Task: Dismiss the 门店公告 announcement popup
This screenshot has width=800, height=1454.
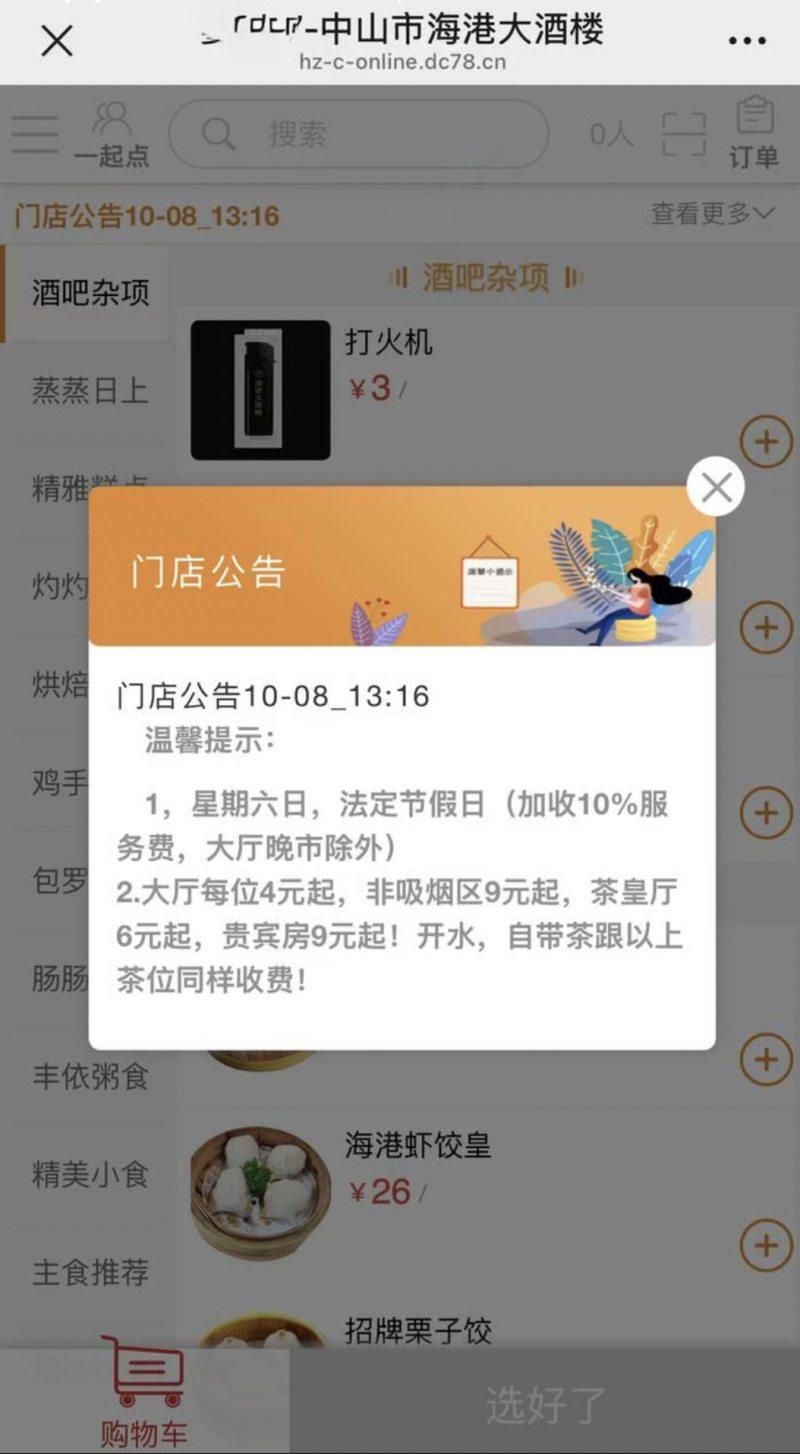Action: tap(715, 487)
